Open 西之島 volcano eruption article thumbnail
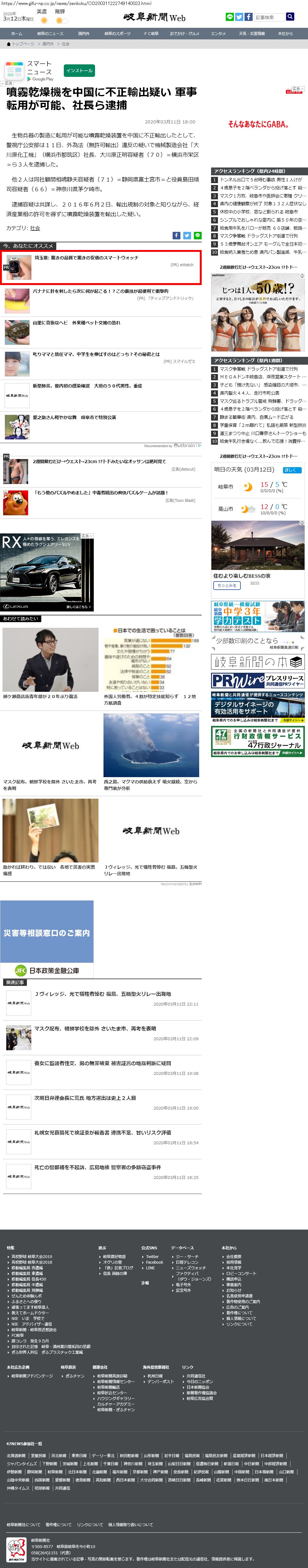Screen dimensions: 308x1568 tap(151, 745)
